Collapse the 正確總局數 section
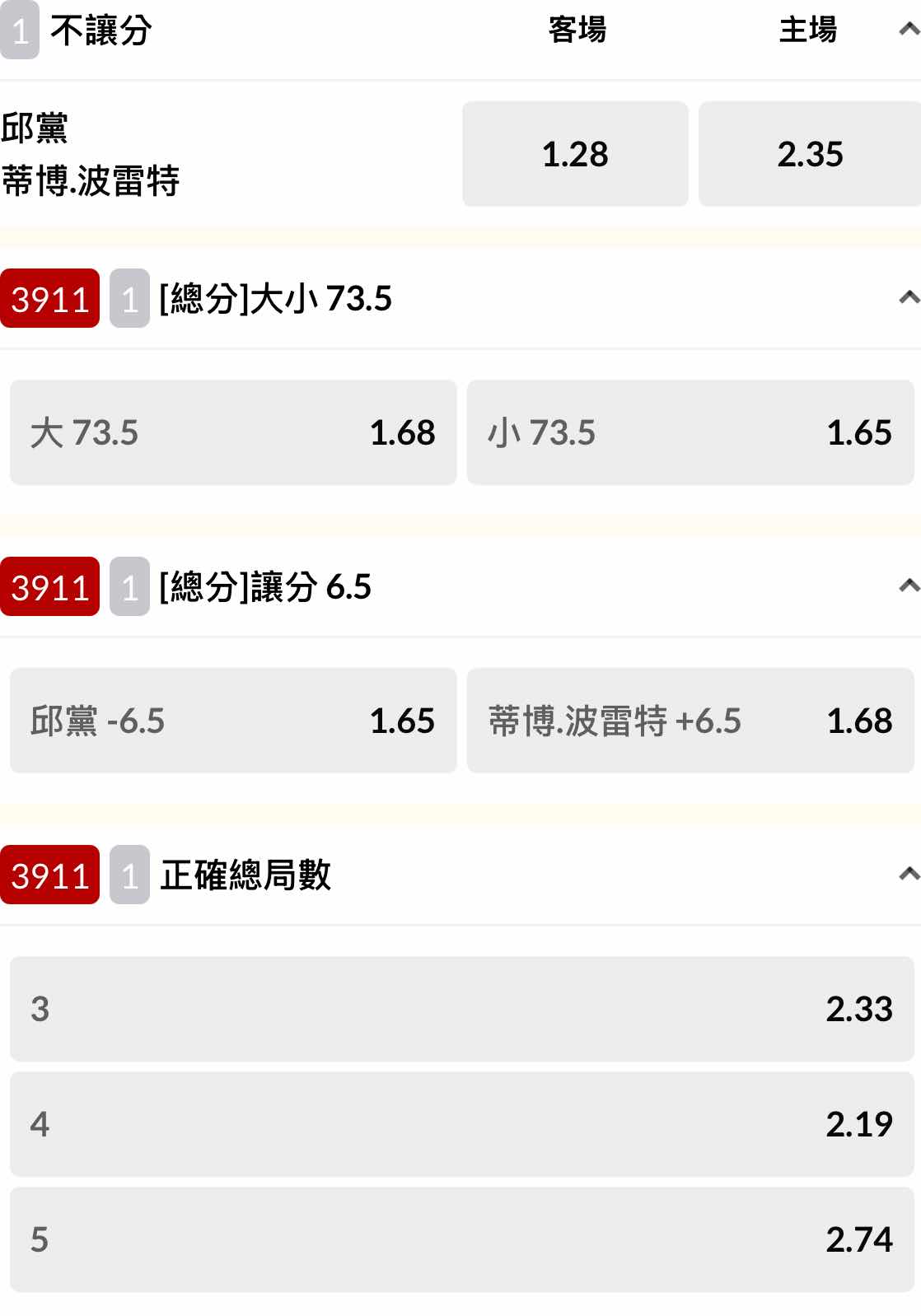921x1316 pixels. tap(907, 874)
